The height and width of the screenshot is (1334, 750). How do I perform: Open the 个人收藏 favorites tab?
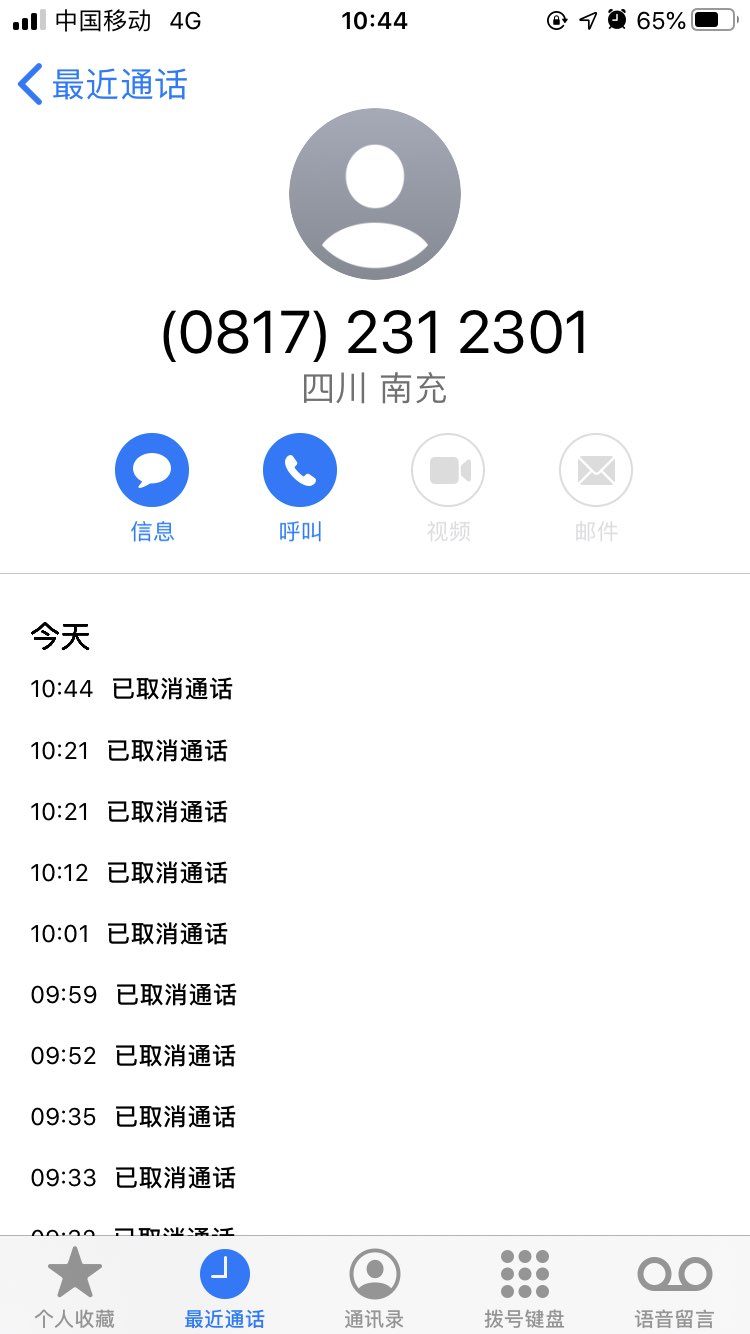point(75,1287)
